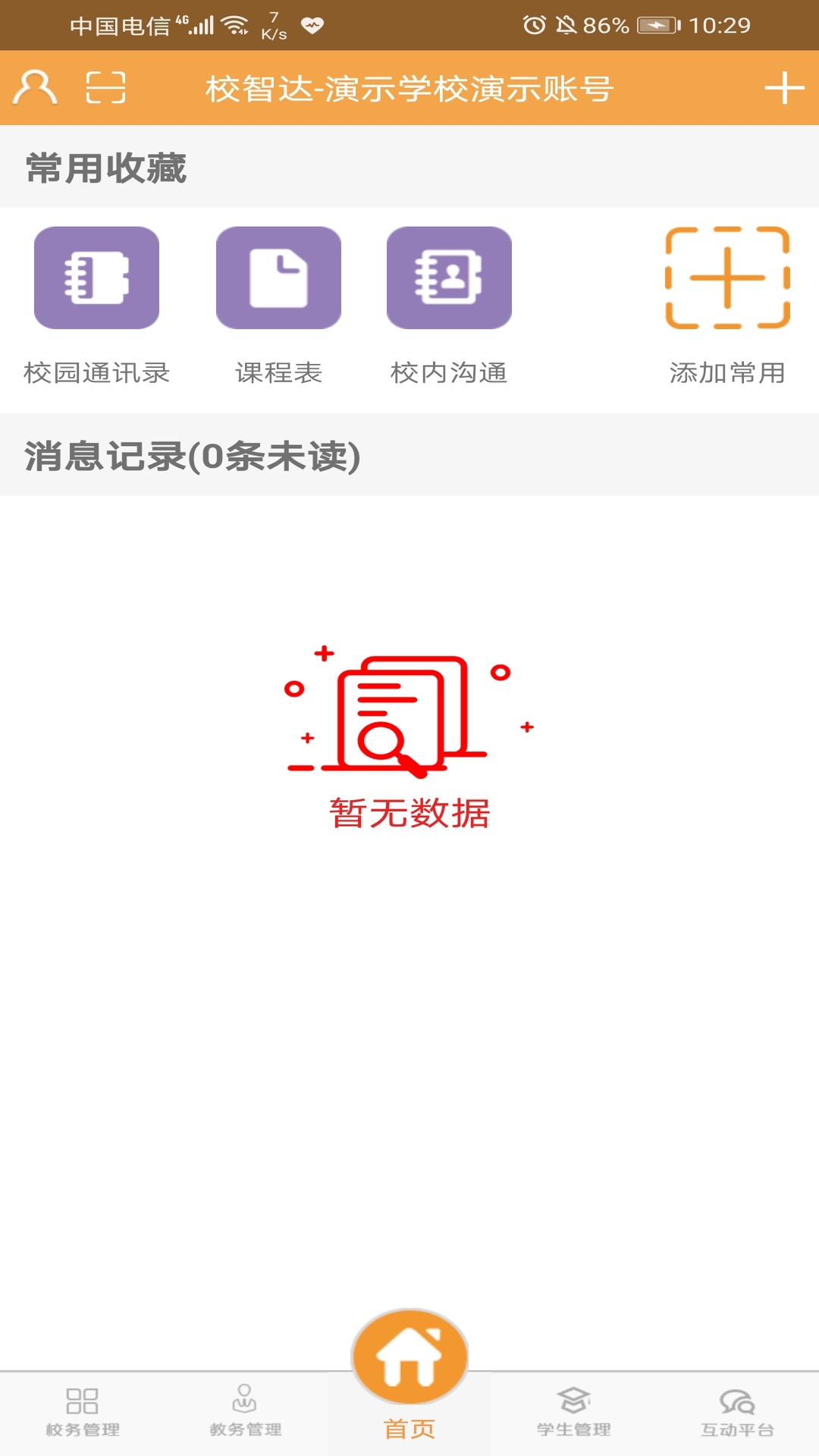Open the user profile icon
Screen dimensions: 819x1456
click(x=33, y=88)
